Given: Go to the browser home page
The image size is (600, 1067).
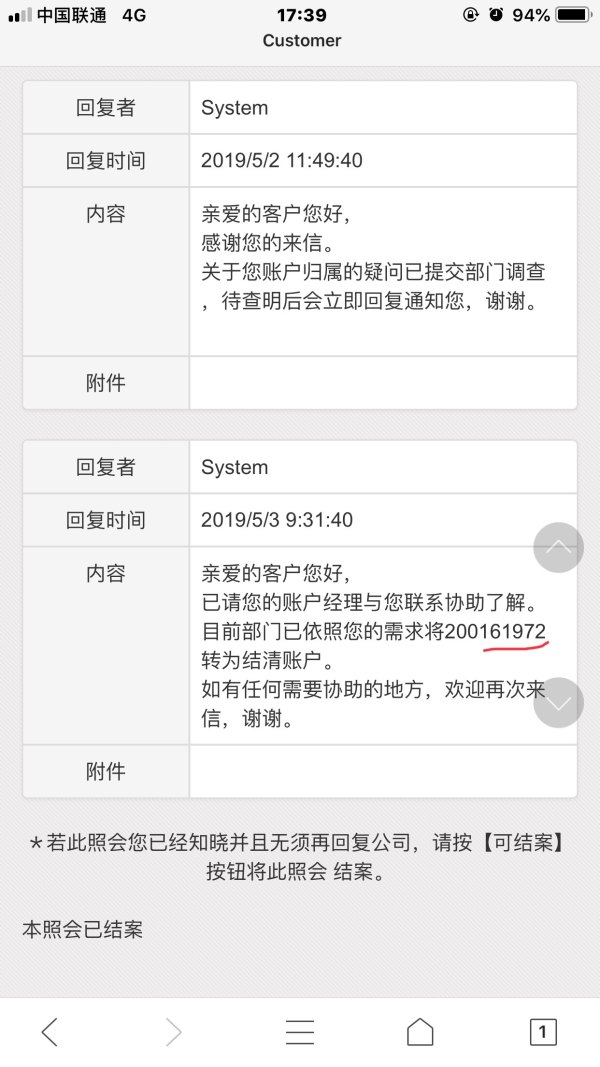Looking at the screenshot, I should [420, 1032].
